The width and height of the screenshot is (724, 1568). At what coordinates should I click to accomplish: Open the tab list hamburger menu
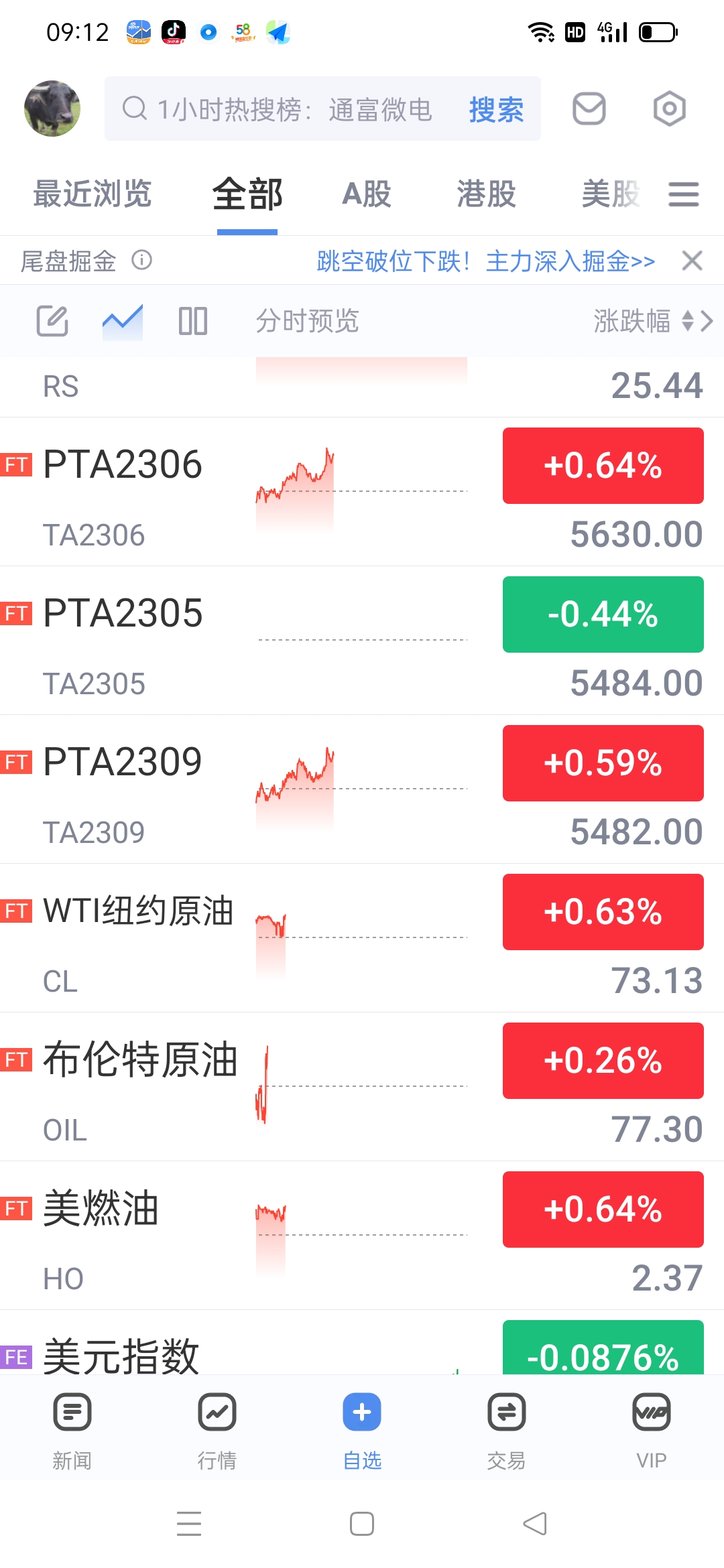(x=684, y=194)
